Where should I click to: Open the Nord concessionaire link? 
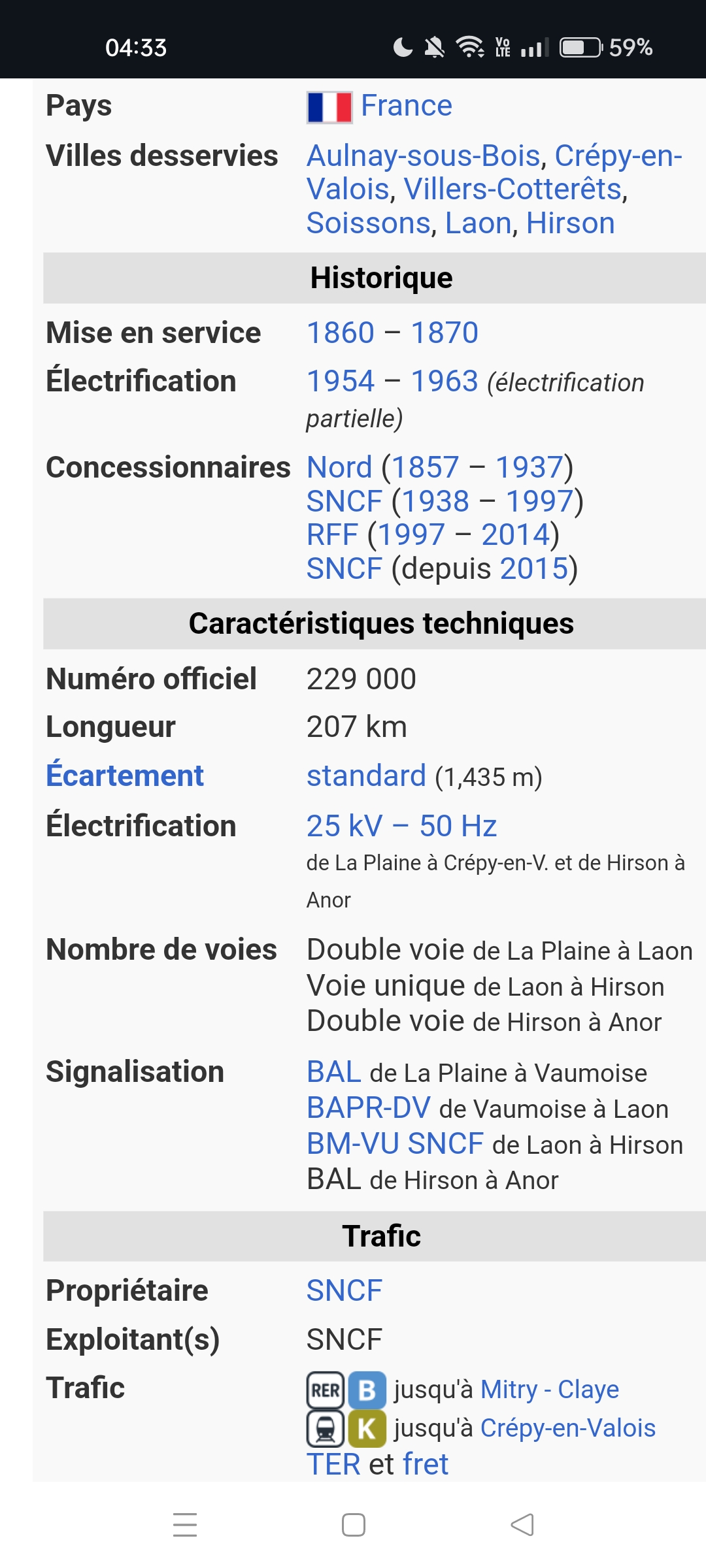coord(339,468)
